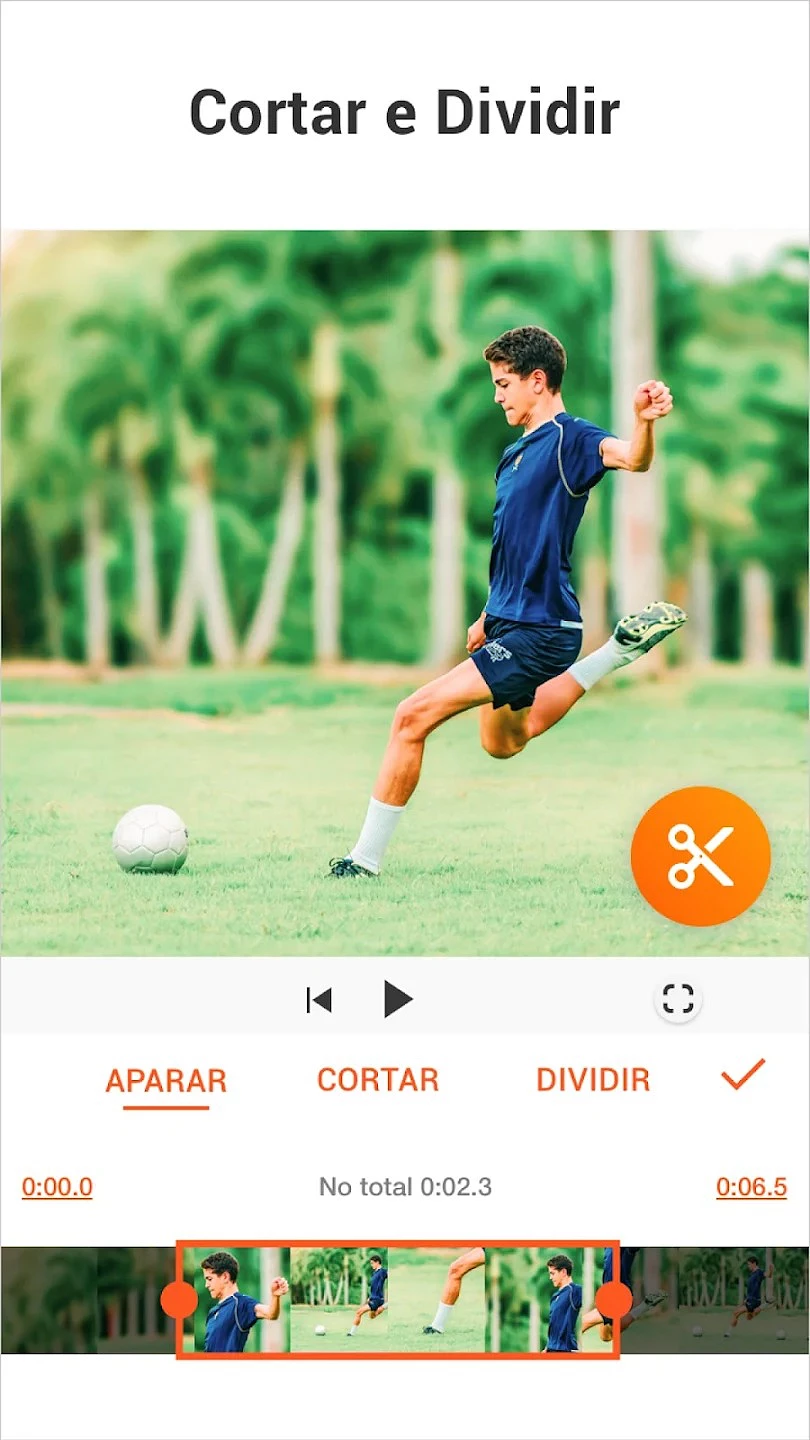Switch to the CORTAR tab

click(x=378, y=1080)
